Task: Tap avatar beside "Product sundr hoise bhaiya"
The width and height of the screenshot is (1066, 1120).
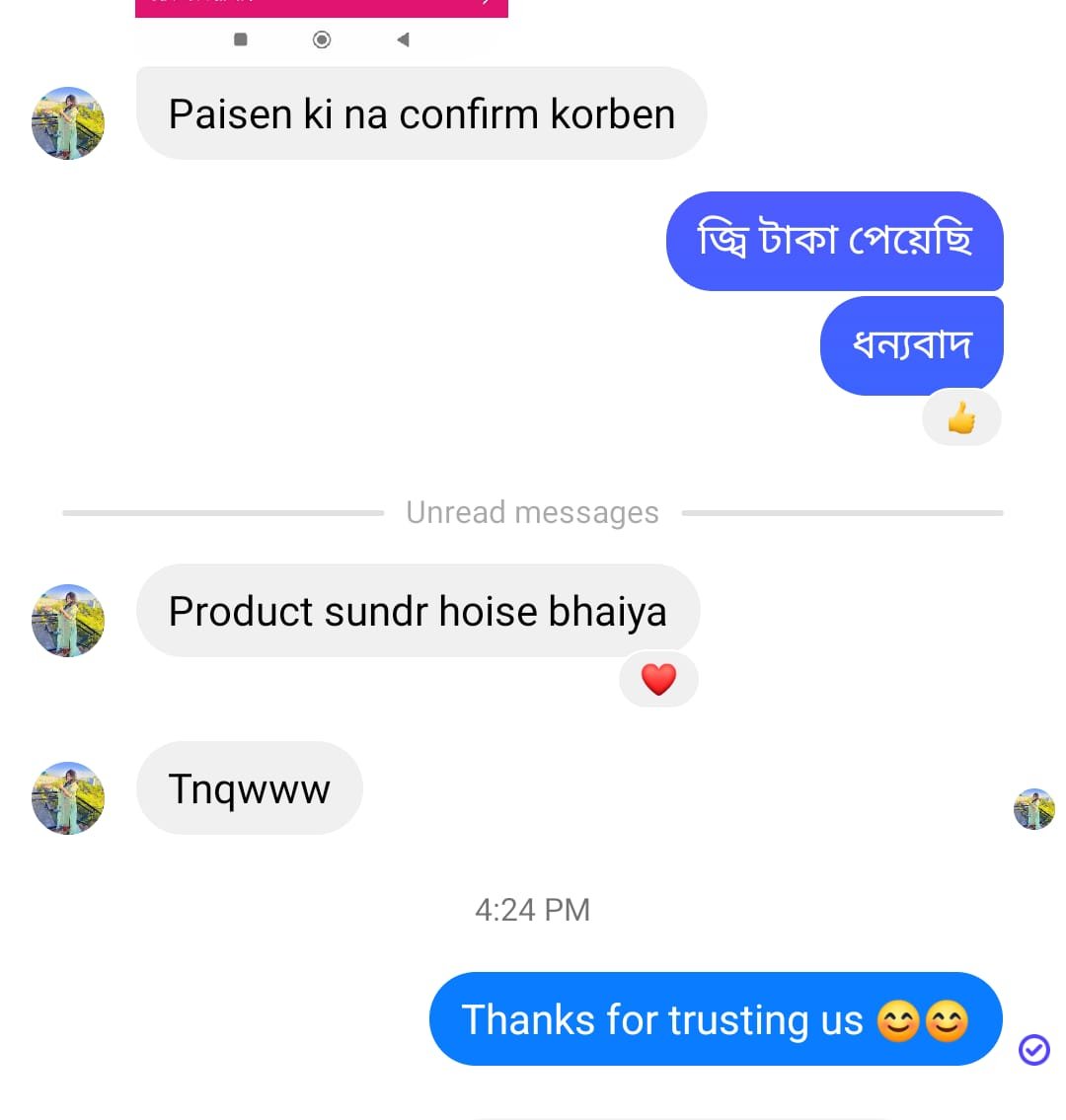Action: click(x=68, y=621)
